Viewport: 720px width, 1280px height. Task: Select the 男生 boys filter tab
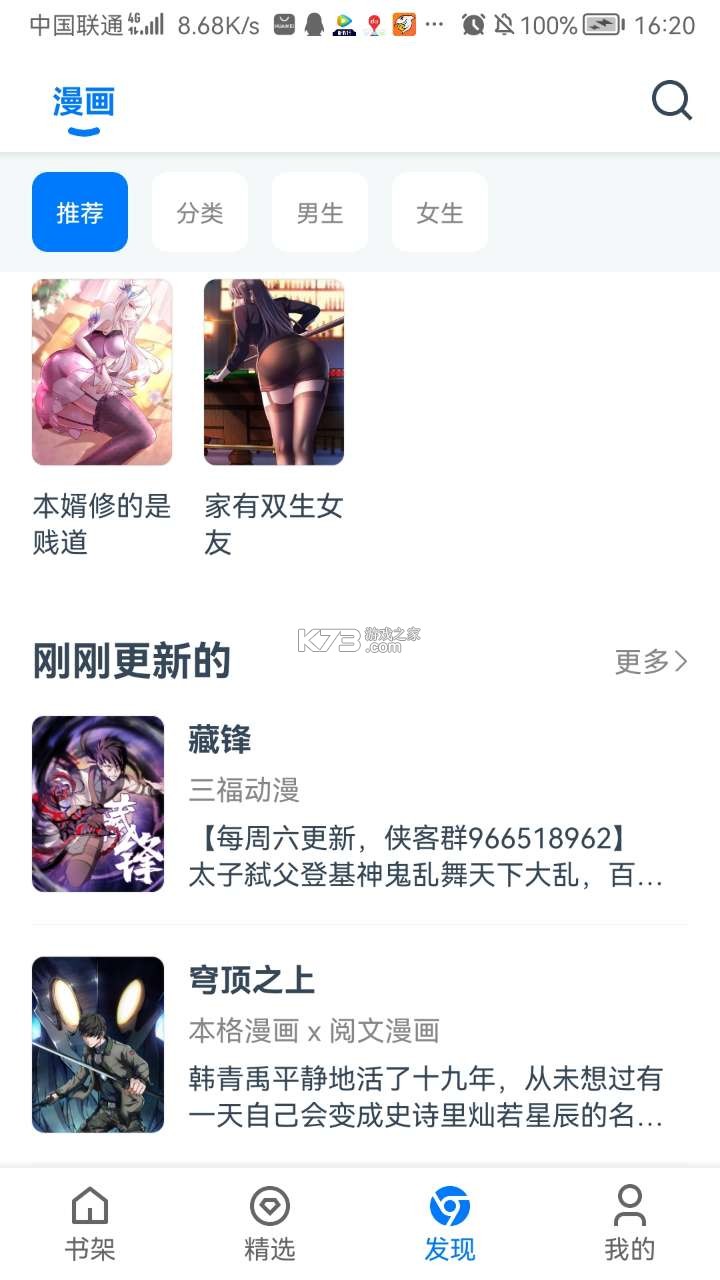(x=320, y=212)
